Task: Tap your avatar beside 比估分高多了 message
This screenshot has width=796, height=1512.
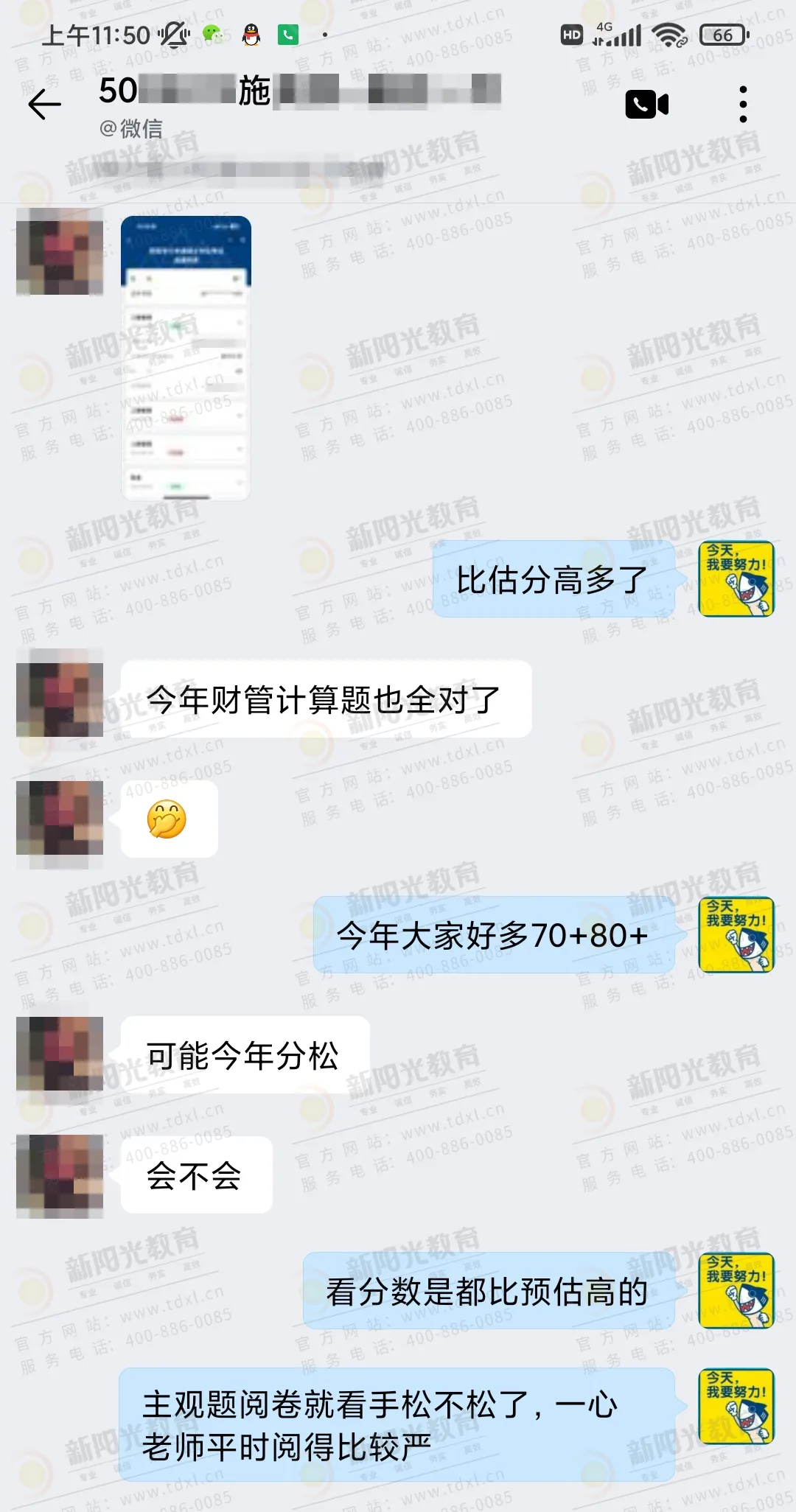Action: (x=736, y=578)
